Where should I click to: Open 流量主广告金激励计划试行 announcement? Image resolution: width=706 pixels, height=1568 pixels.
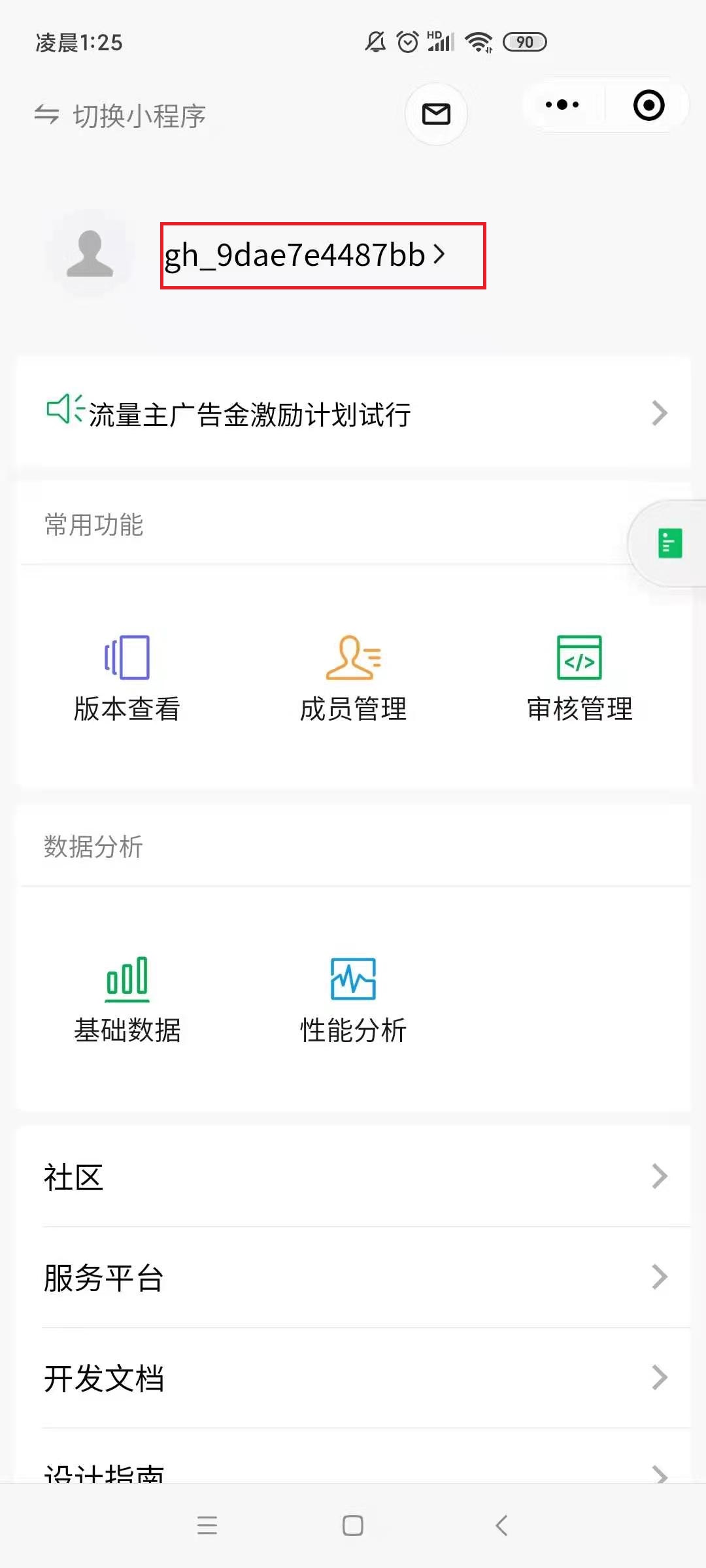(353, 413)
